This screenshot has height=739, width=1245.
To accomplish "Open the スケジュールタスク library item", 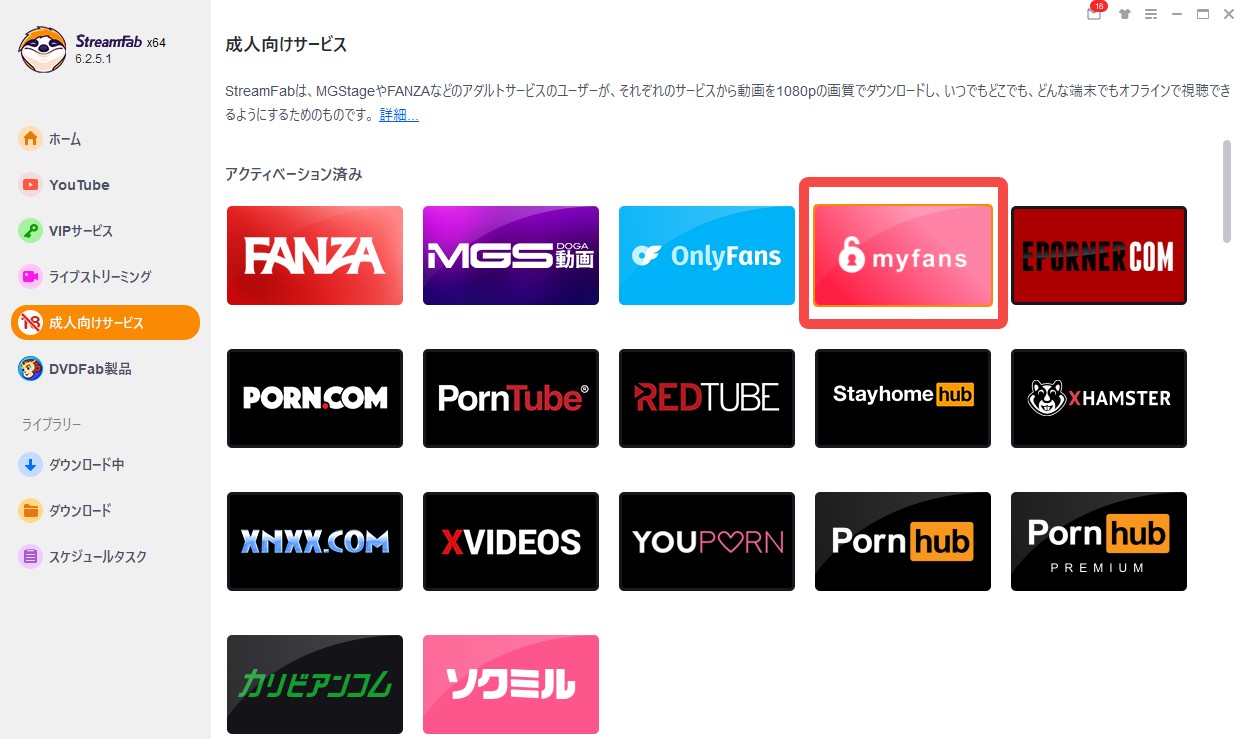I will point(97,556).
